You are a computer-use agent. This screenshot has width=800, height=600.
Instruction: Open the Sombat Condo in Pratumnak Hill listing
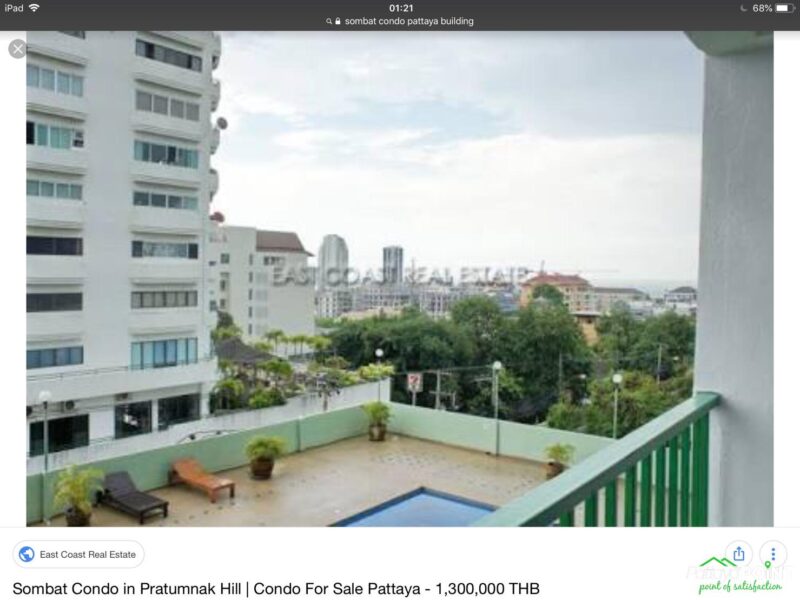(276, 588)
